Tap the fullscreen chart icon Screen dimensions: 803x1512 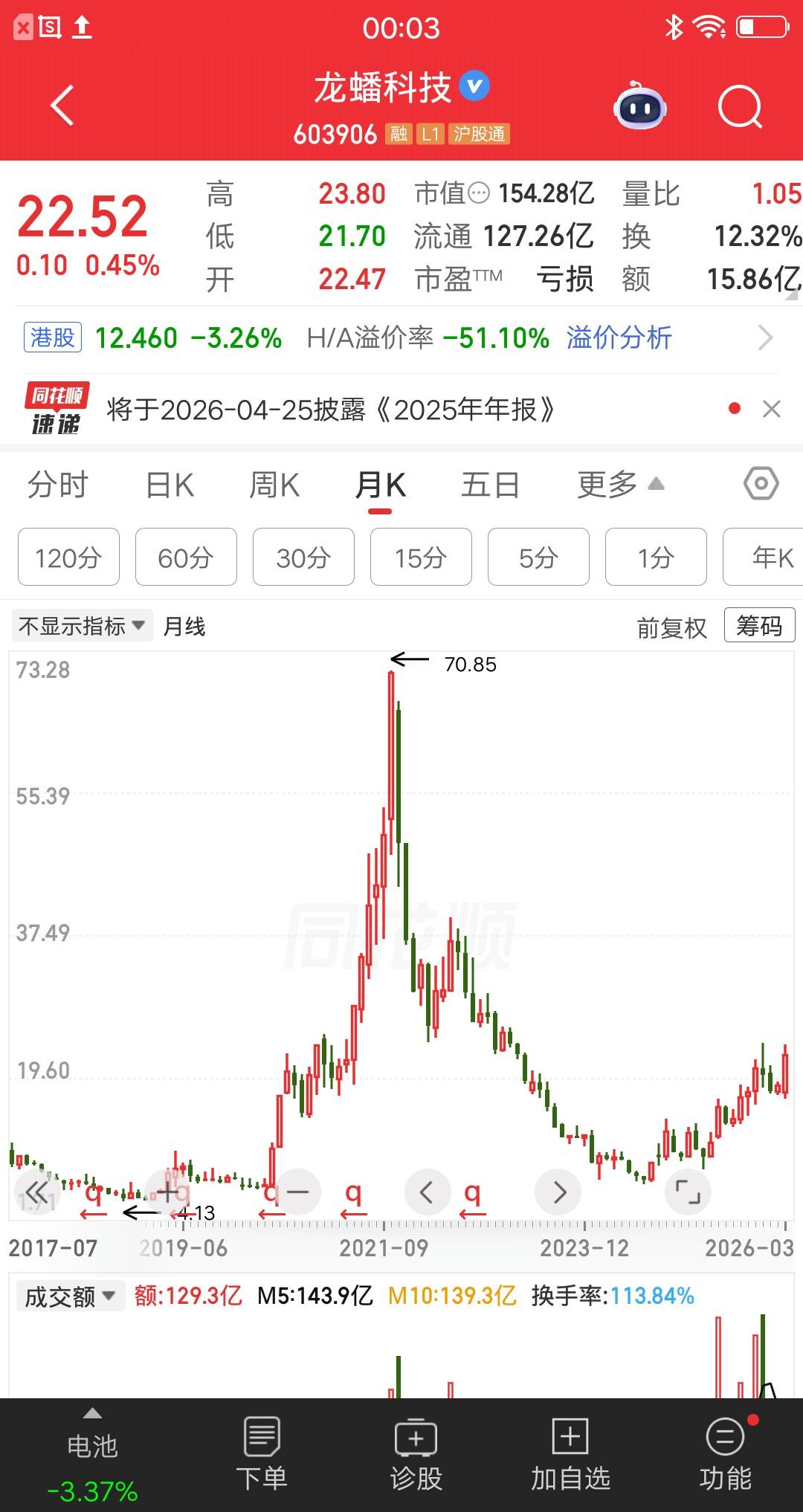click(688, 1192)
